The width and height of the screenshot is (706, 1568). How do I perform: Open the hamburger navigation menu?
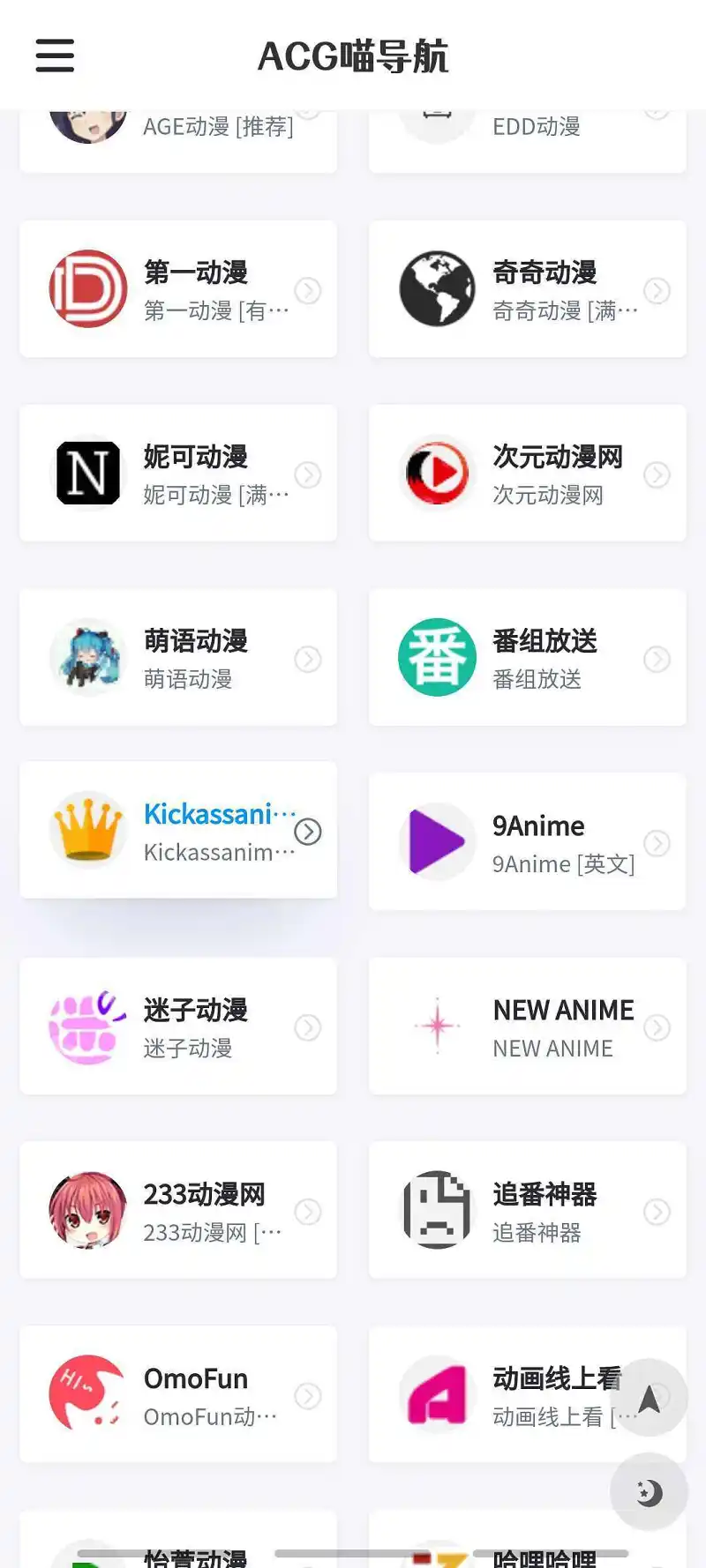(x=54, y=55)
